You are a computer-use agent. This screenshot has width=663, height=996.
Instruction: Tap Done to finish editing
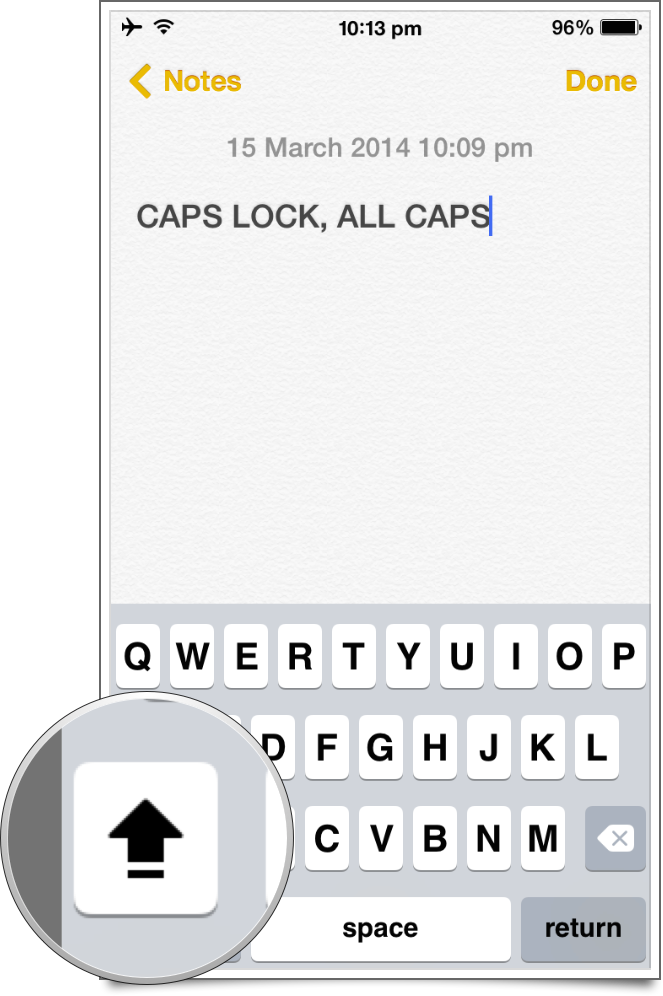pyautogui.click(x=600, y=81)
